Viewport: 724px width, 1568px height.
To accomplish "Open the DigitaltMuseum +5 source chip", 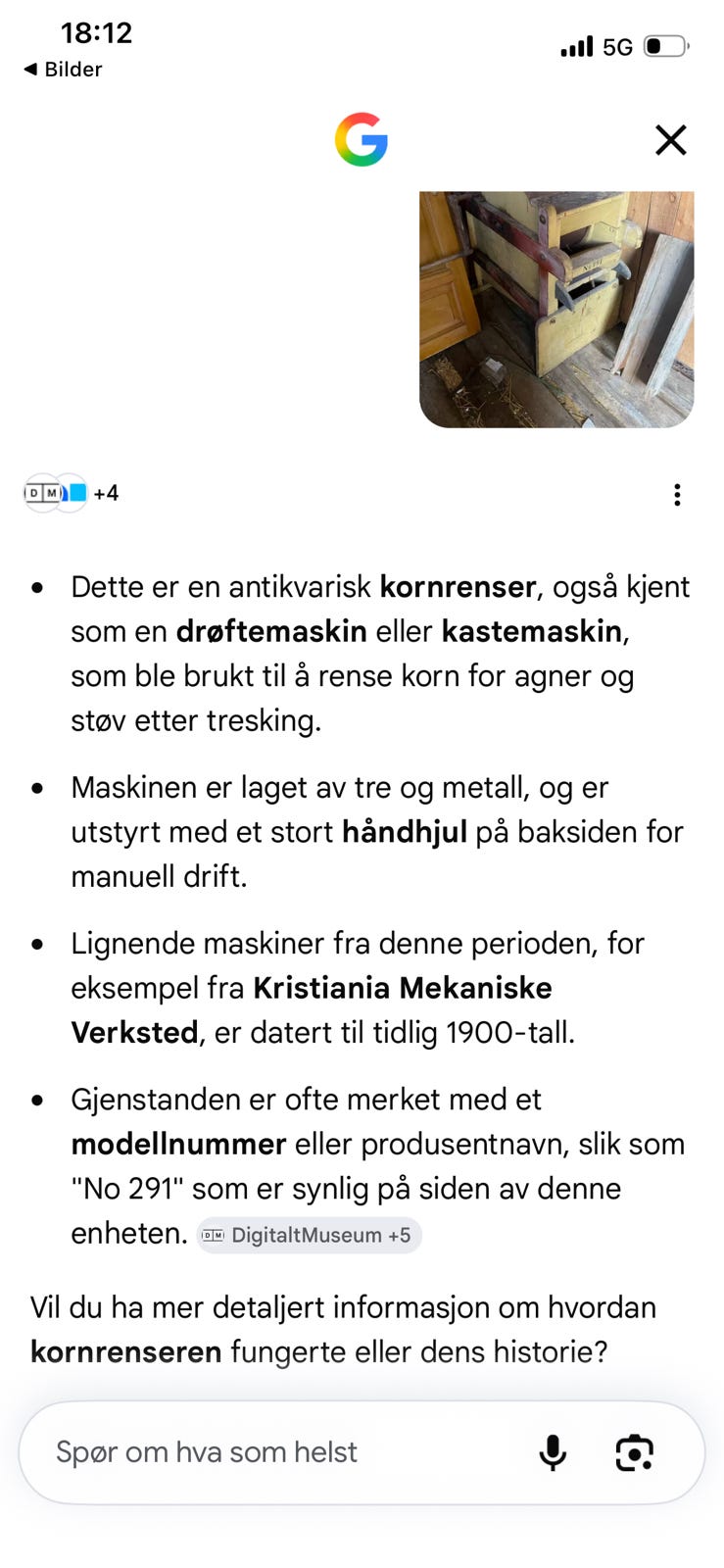I will coord(310,1235).
